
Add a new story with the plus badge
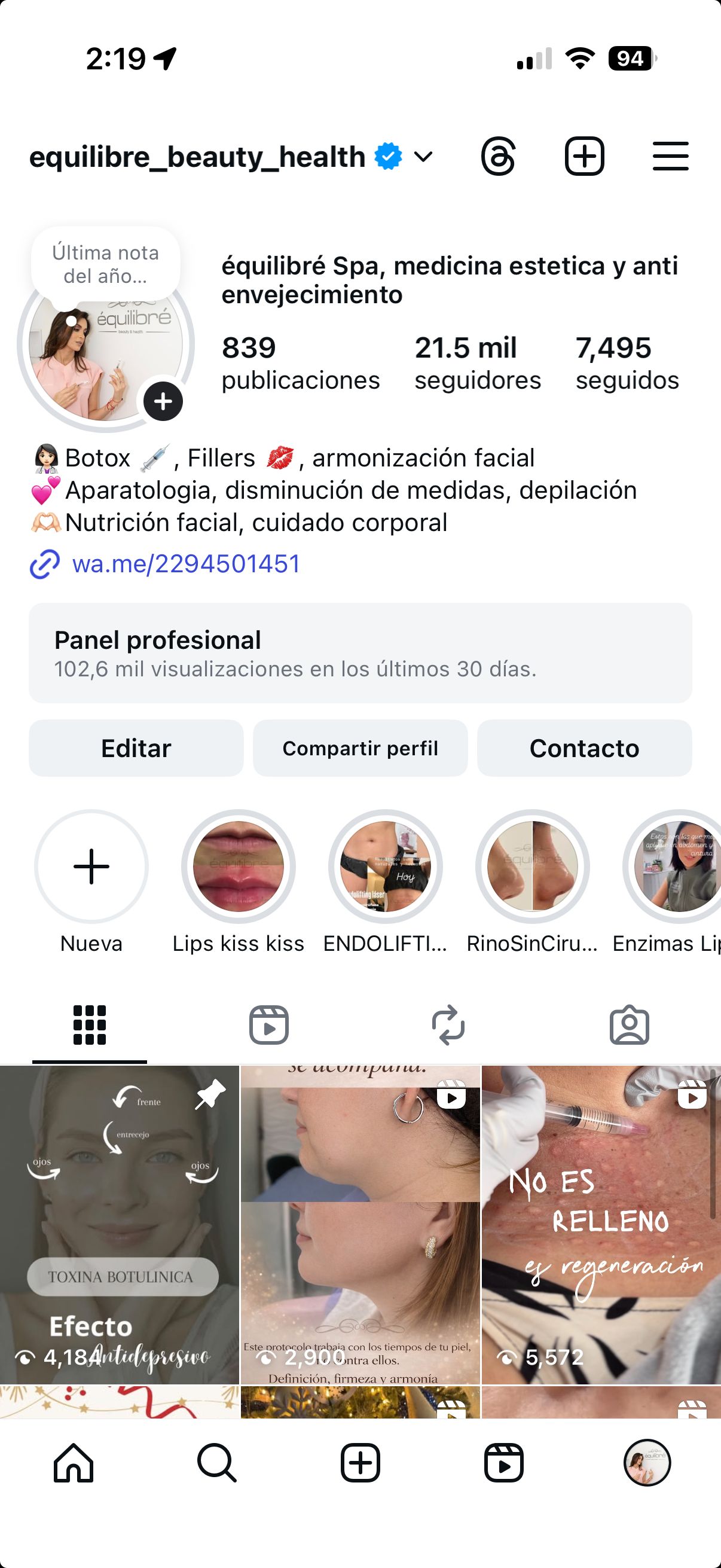click(x=163, y=401)
